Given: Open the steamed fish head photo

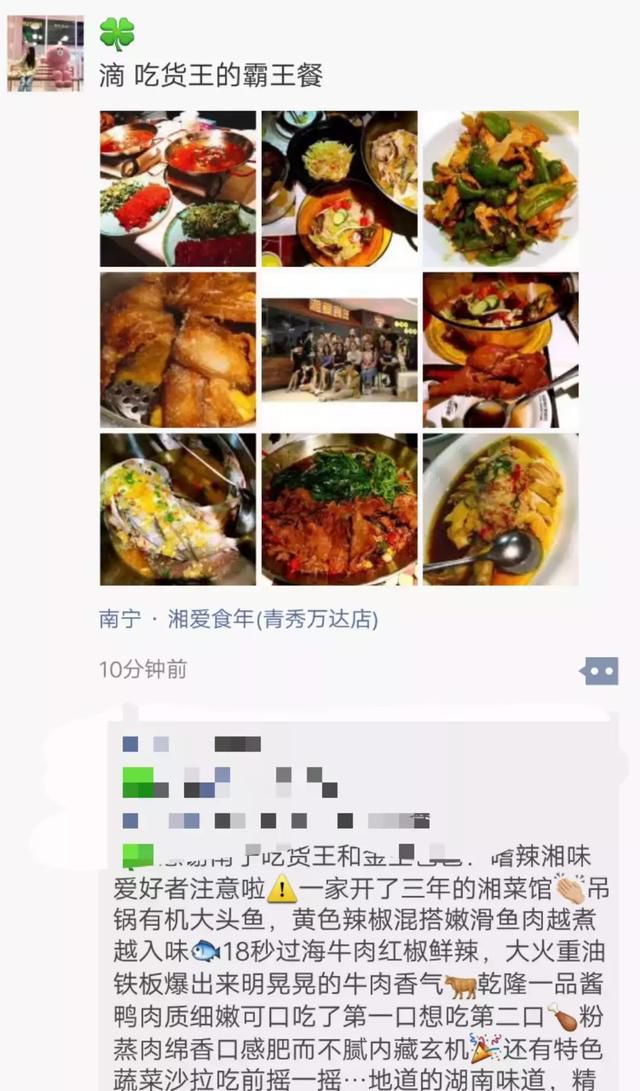Looking at the screenshot, I should coord(177,509).
